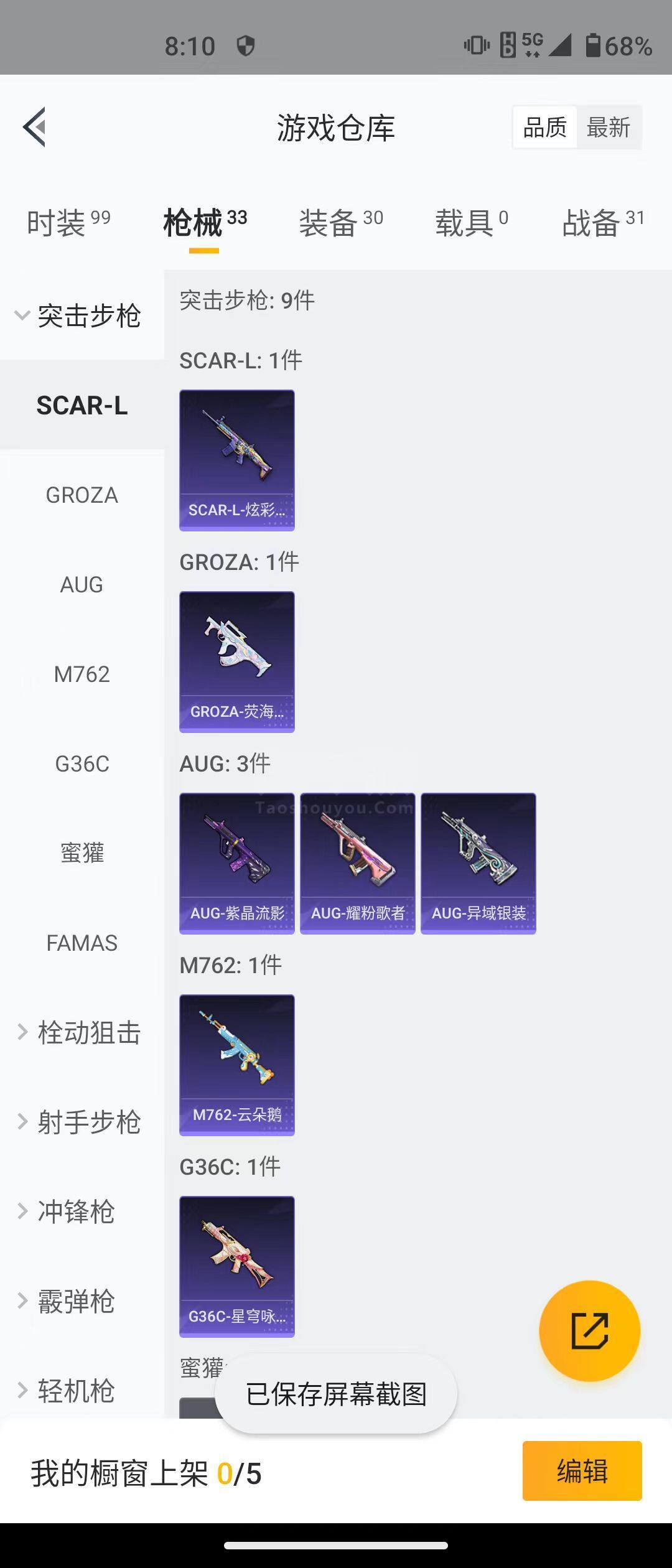Expand the 栓动狙击 category
This screenshot has width=672, height=1568.
click(x=79, y=1033)
